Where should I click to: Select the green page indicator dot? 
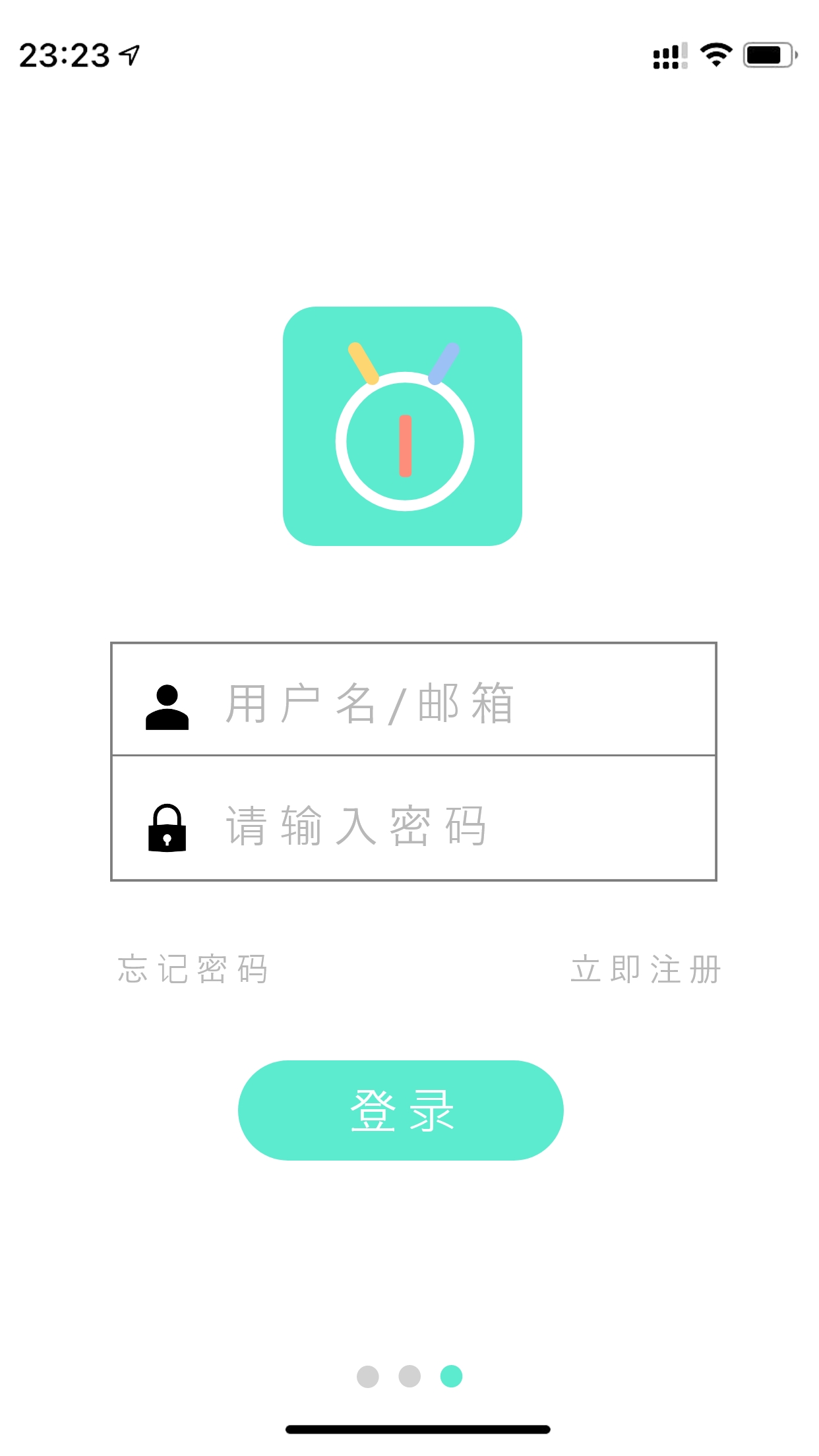click(452, 1376)
